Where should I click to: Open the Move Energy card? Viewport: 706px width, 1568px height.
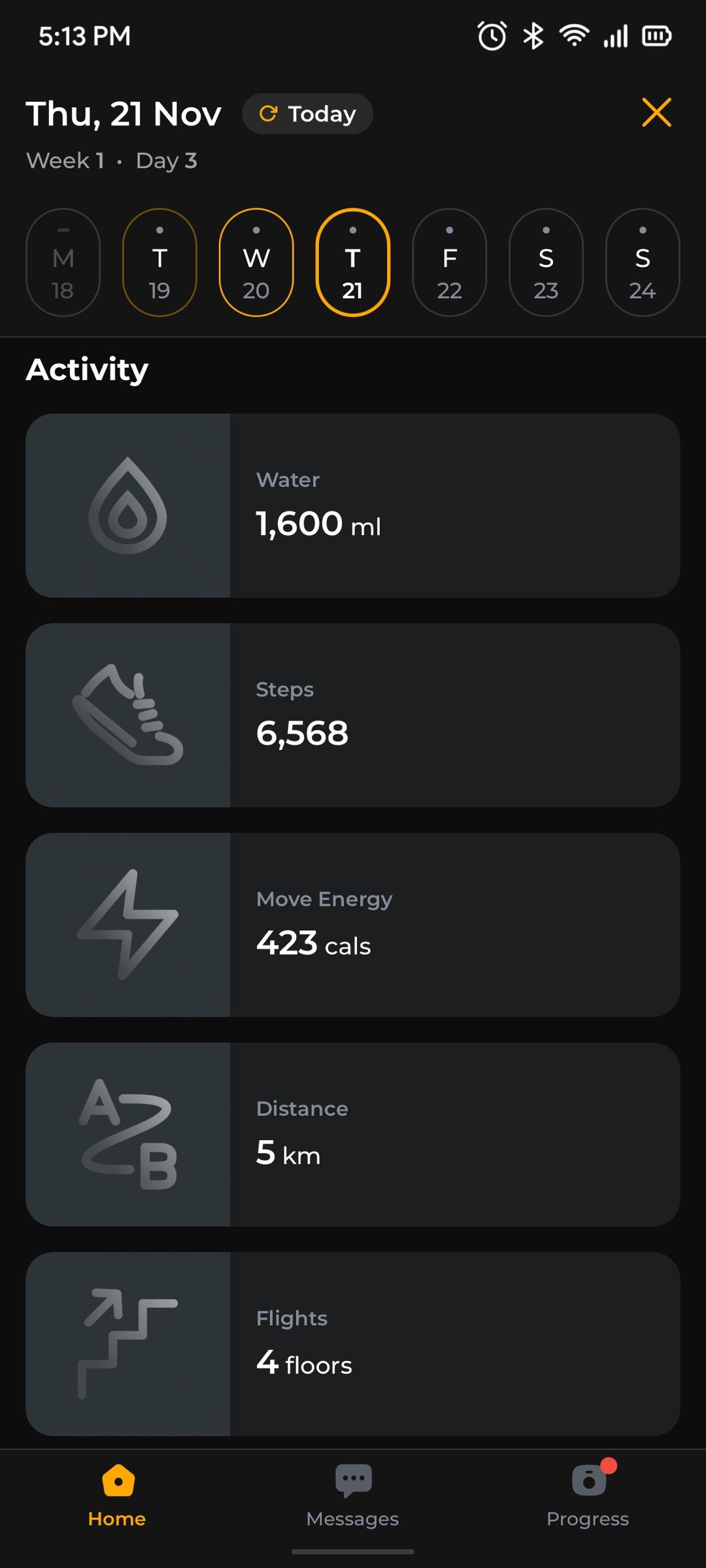[x=353, y=925]
